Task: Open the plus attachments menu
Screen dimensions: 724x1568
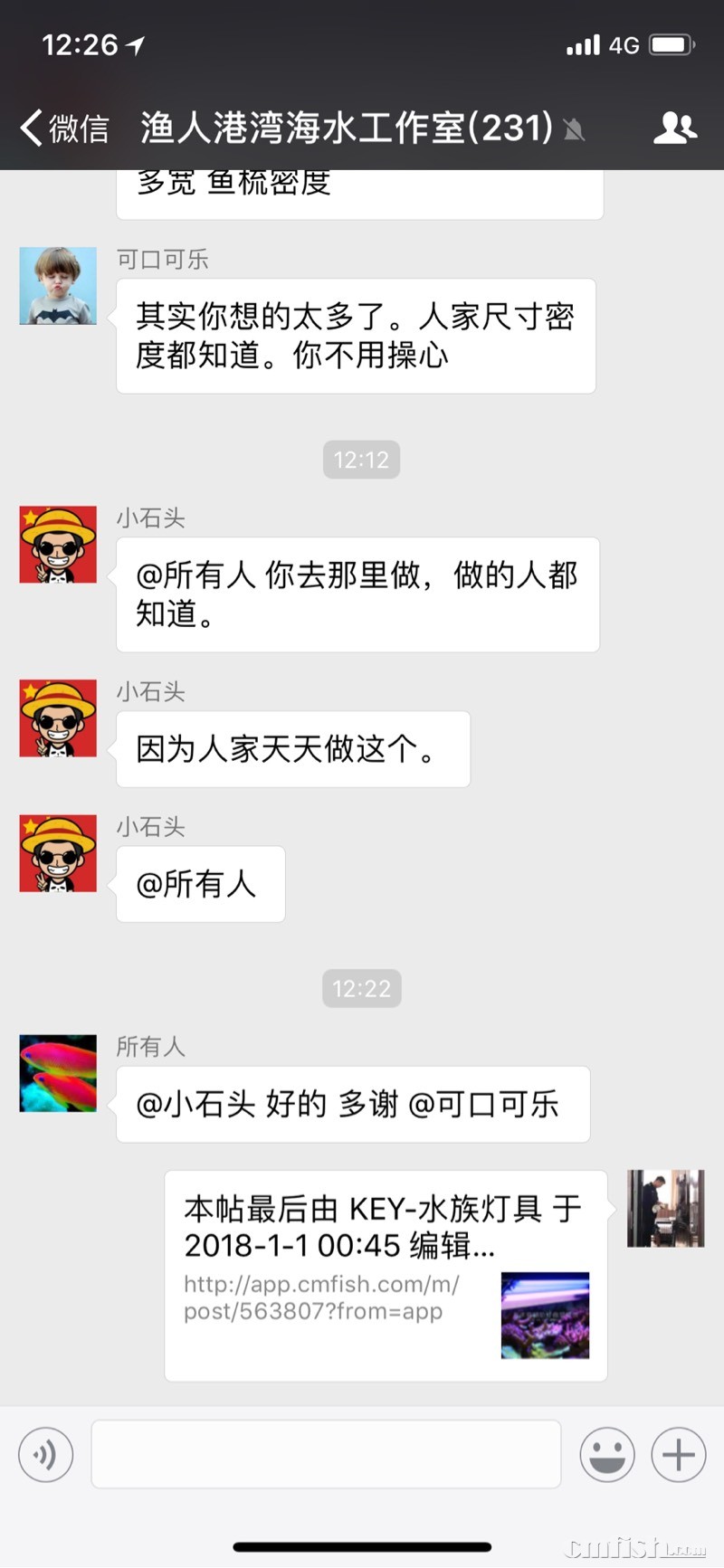Action: [x=678, y=1454]
